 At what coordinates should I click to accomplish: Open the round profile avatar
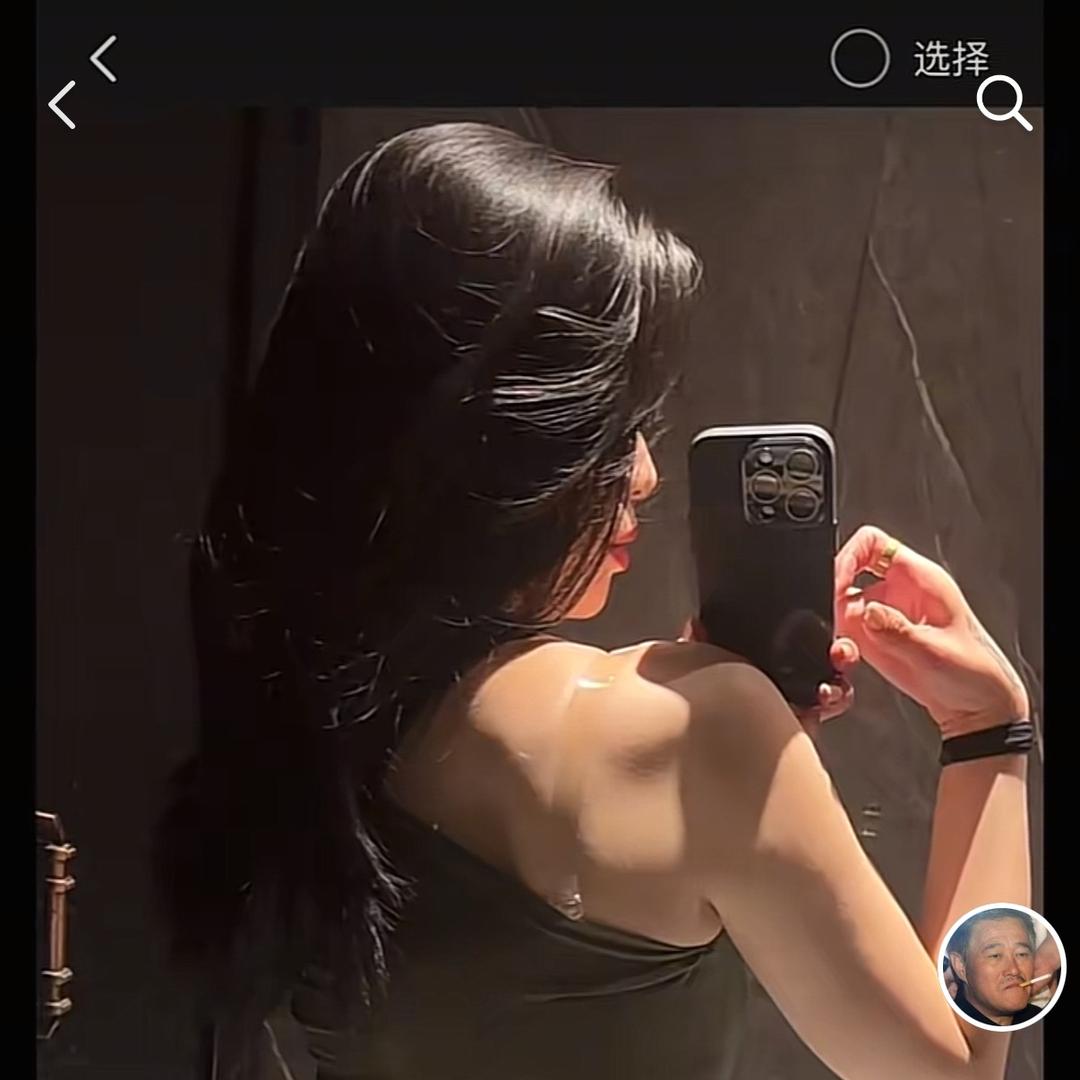point(1002,967)
